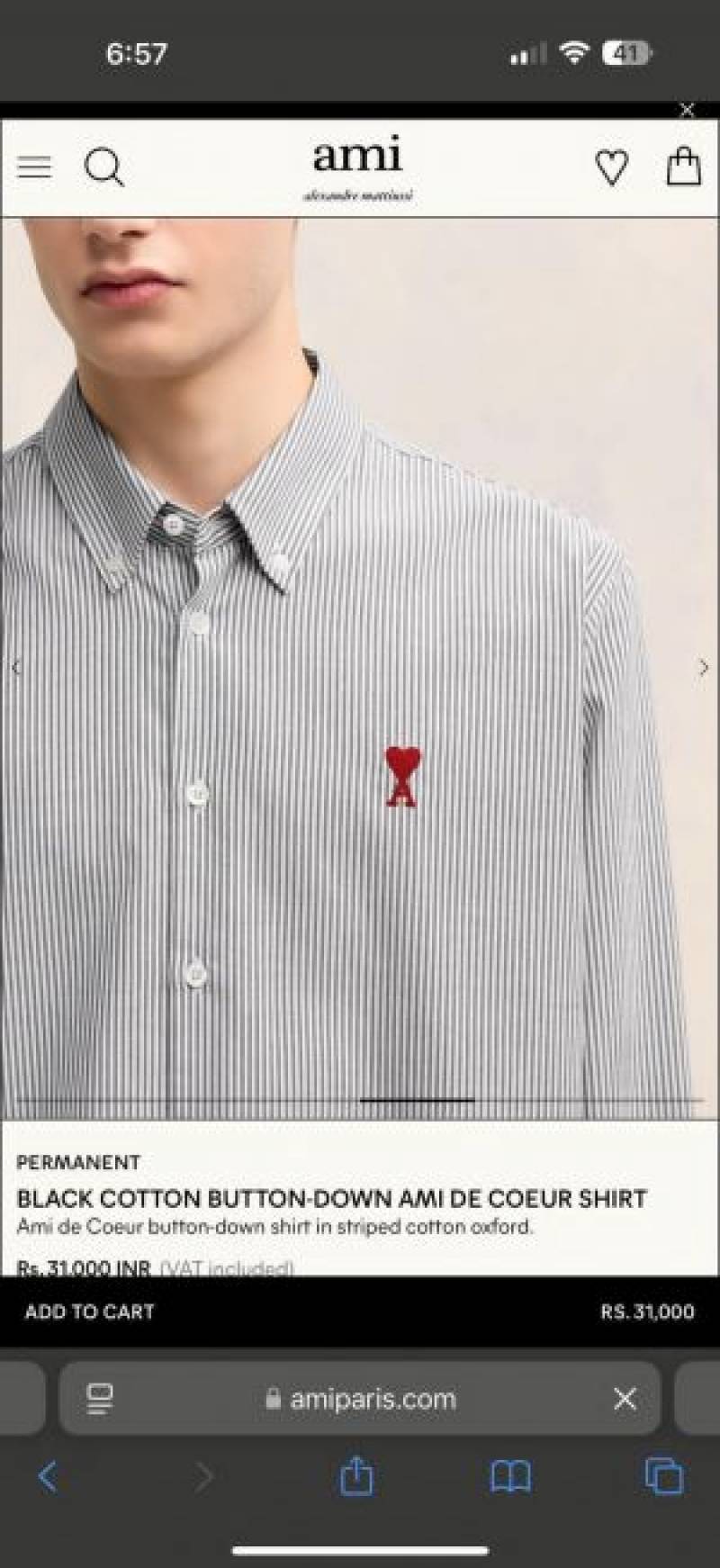Share this product page
The image size is (720, 1568).
pyautogui.click(x=356, y=1476)
